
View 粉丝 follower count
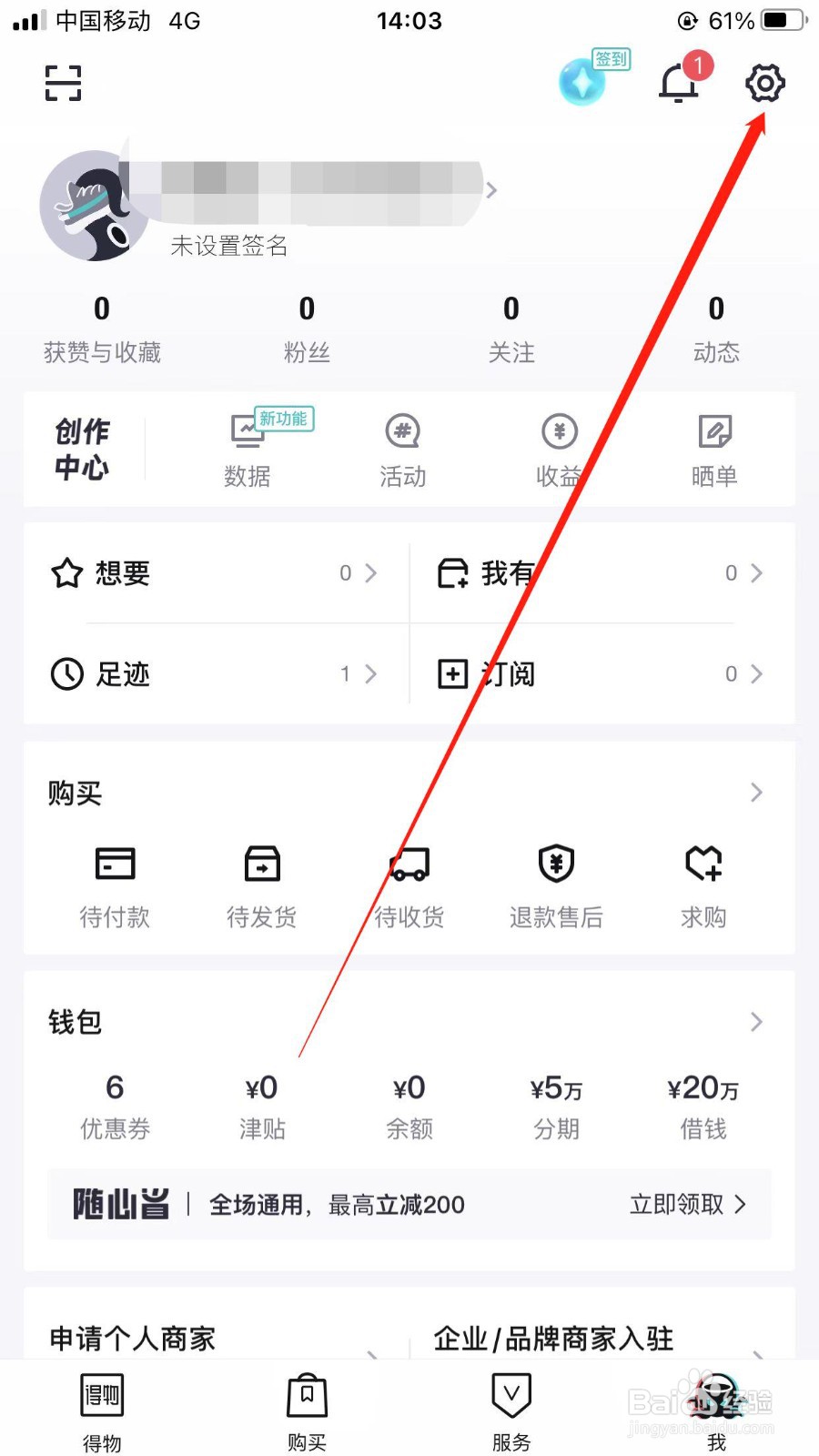point(307,328)
